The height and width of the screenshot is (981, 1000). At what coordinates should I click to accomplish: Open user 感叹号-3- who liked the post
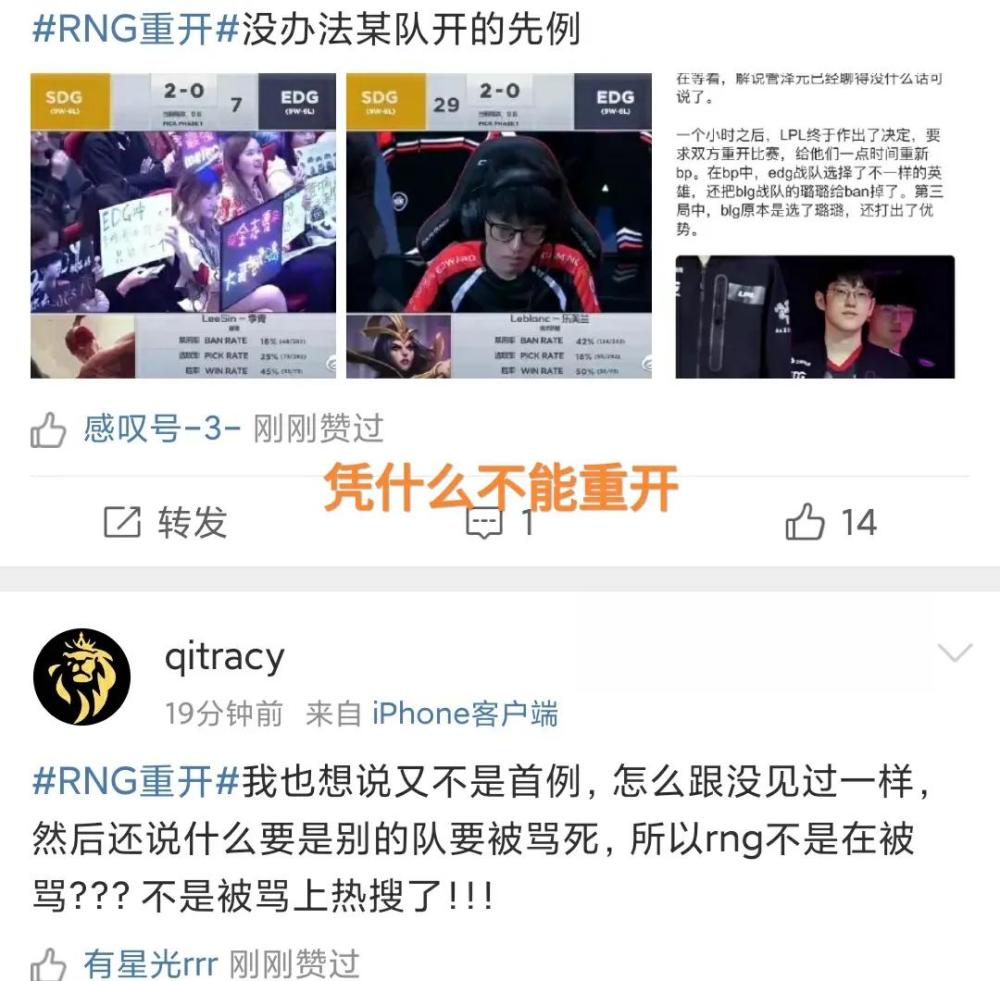click(162, 429)
